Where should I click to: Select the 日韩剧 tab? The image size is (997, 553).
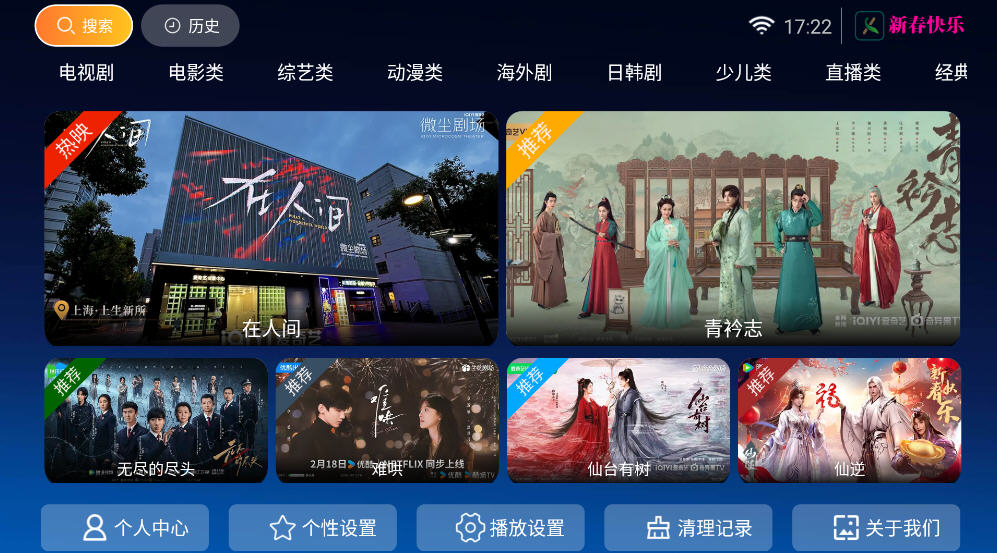(x=634, y=73)
